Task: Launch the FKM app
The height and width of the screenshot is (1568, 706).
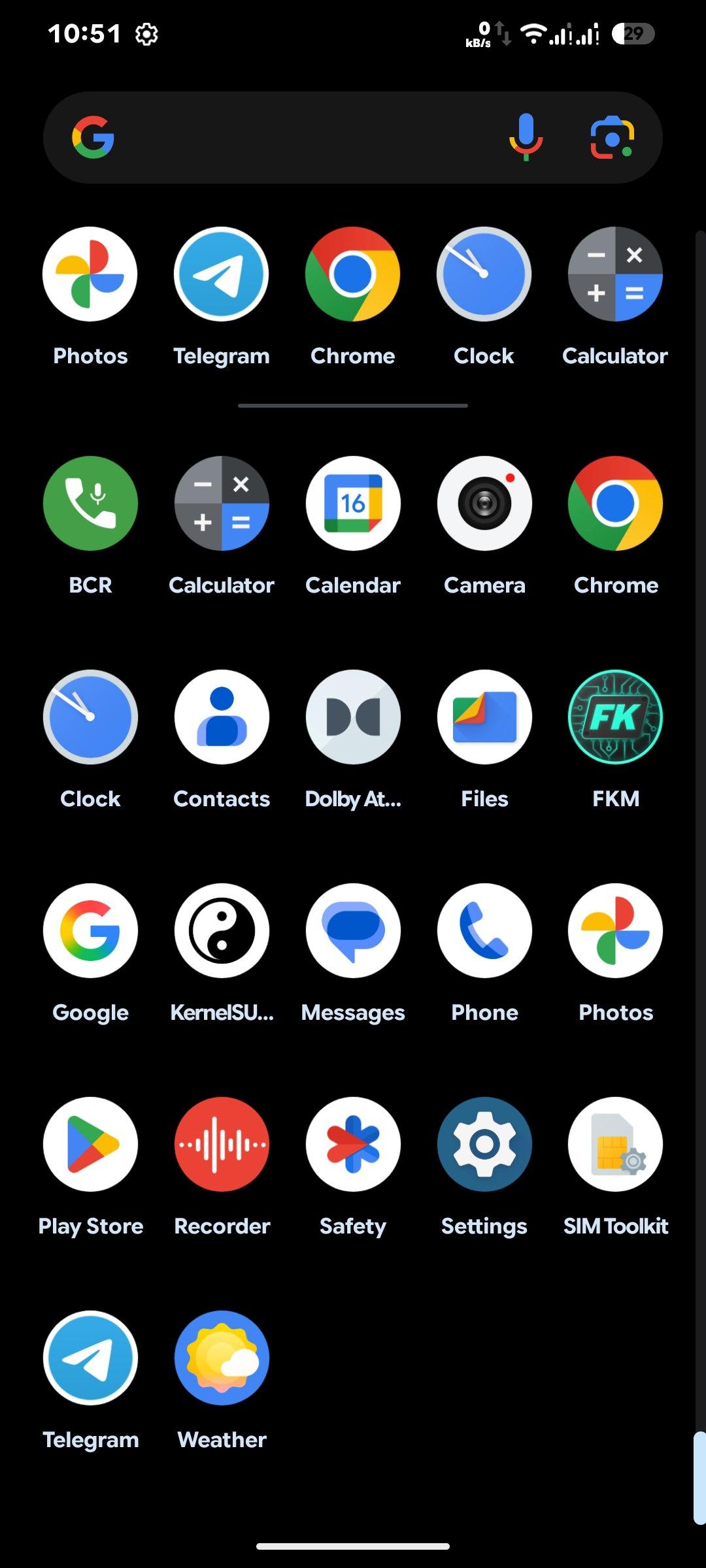Action: click(x=615, y=717)
